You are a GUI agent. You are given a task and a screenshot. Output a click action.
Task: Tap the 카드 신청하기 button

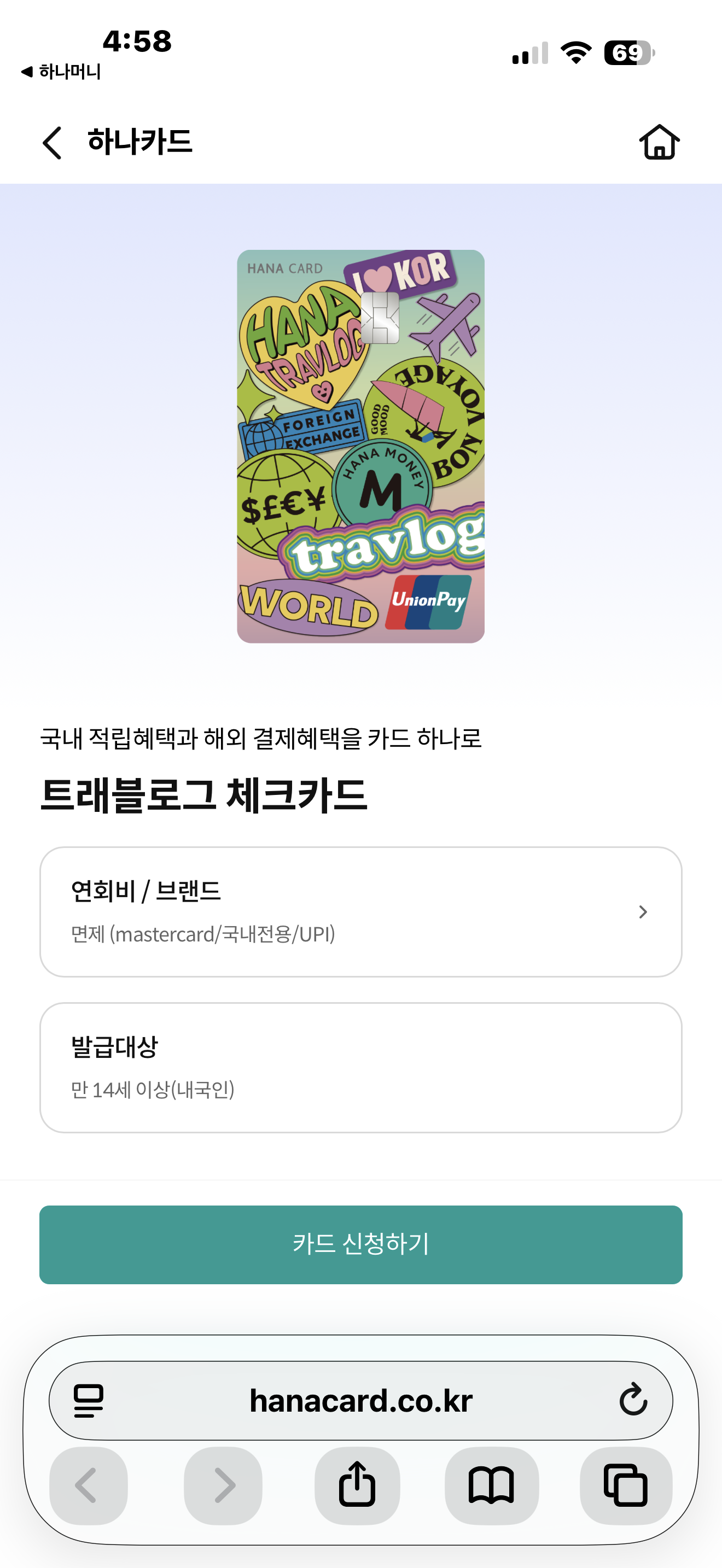(x=360, y=1244)
